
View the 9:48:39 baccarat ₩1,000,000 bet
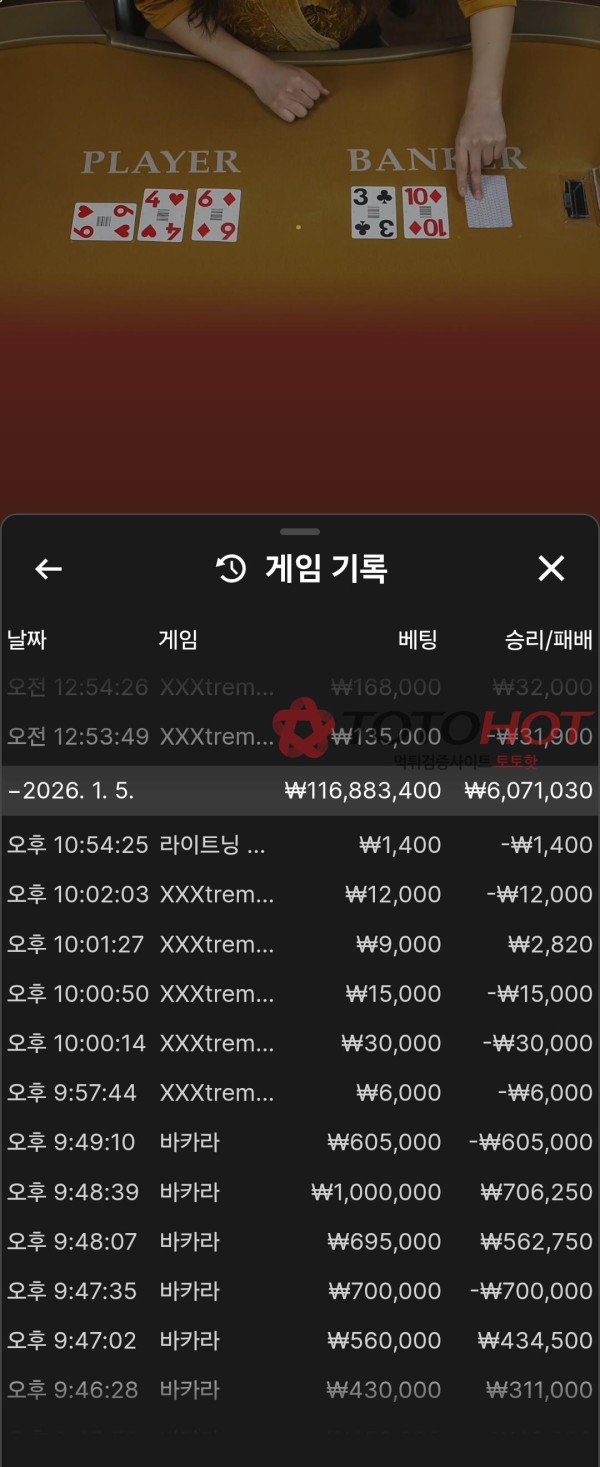[x=300, y=1192]
